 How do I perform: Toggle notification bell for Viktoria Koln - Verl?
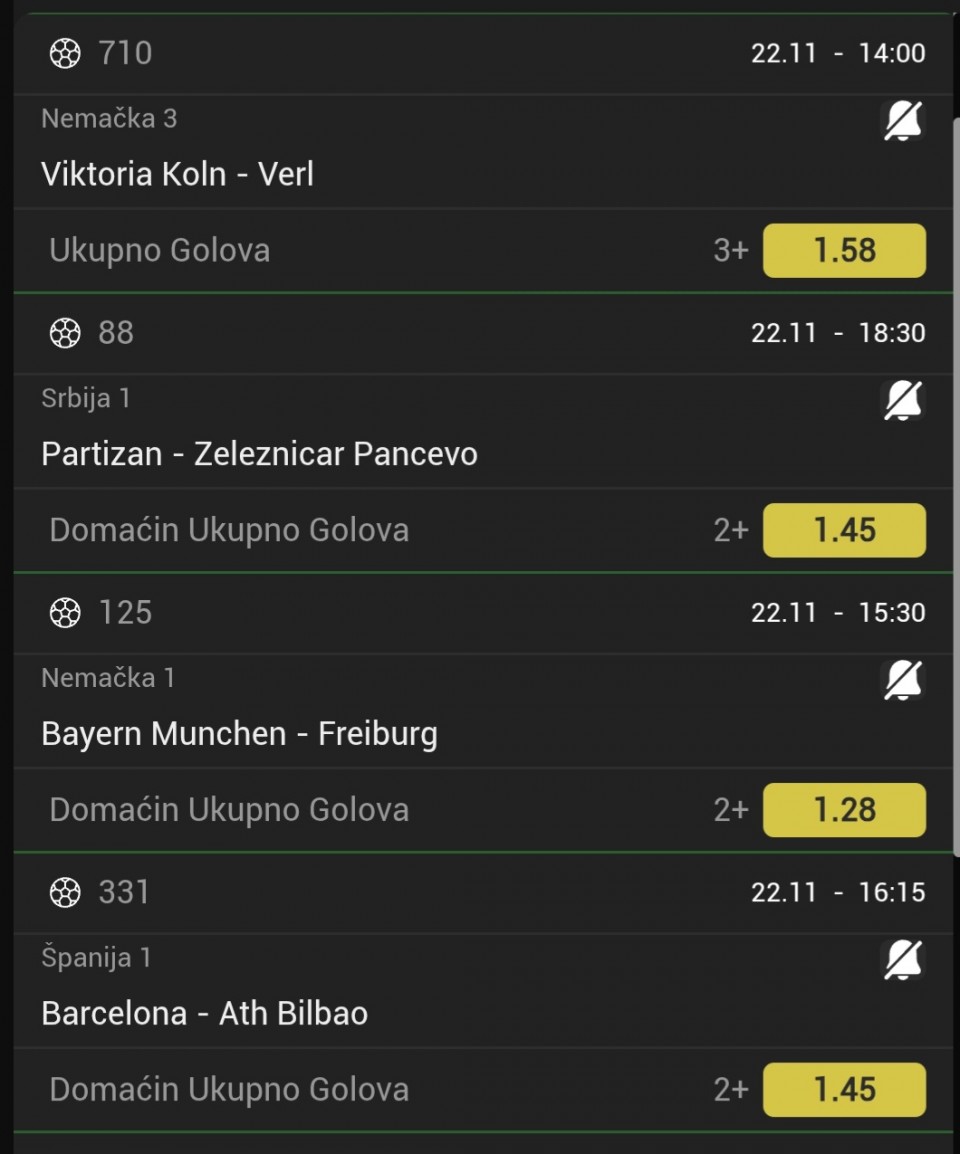pos(903,121)
